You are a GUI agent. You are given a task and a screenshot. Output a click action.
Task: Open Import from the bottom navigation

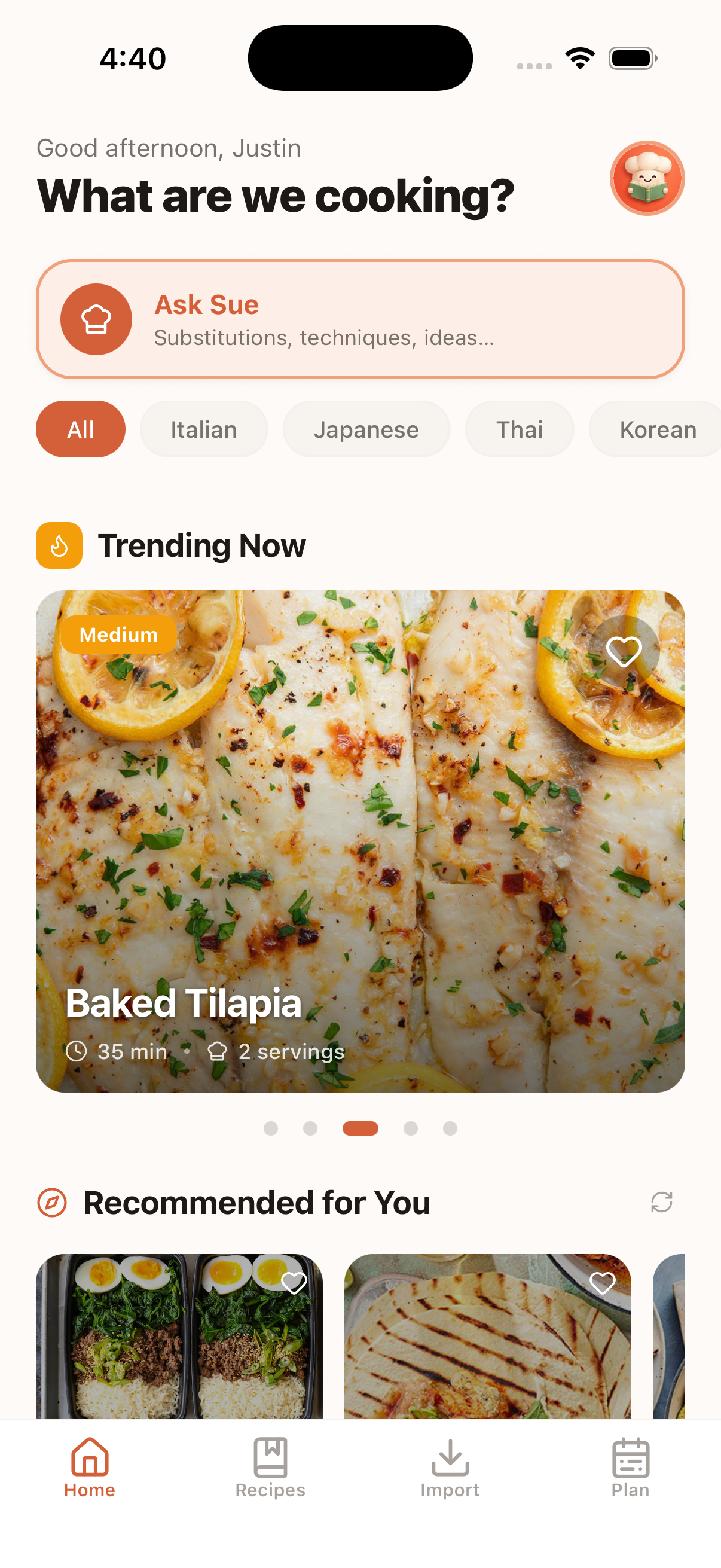click(450, 1466)
